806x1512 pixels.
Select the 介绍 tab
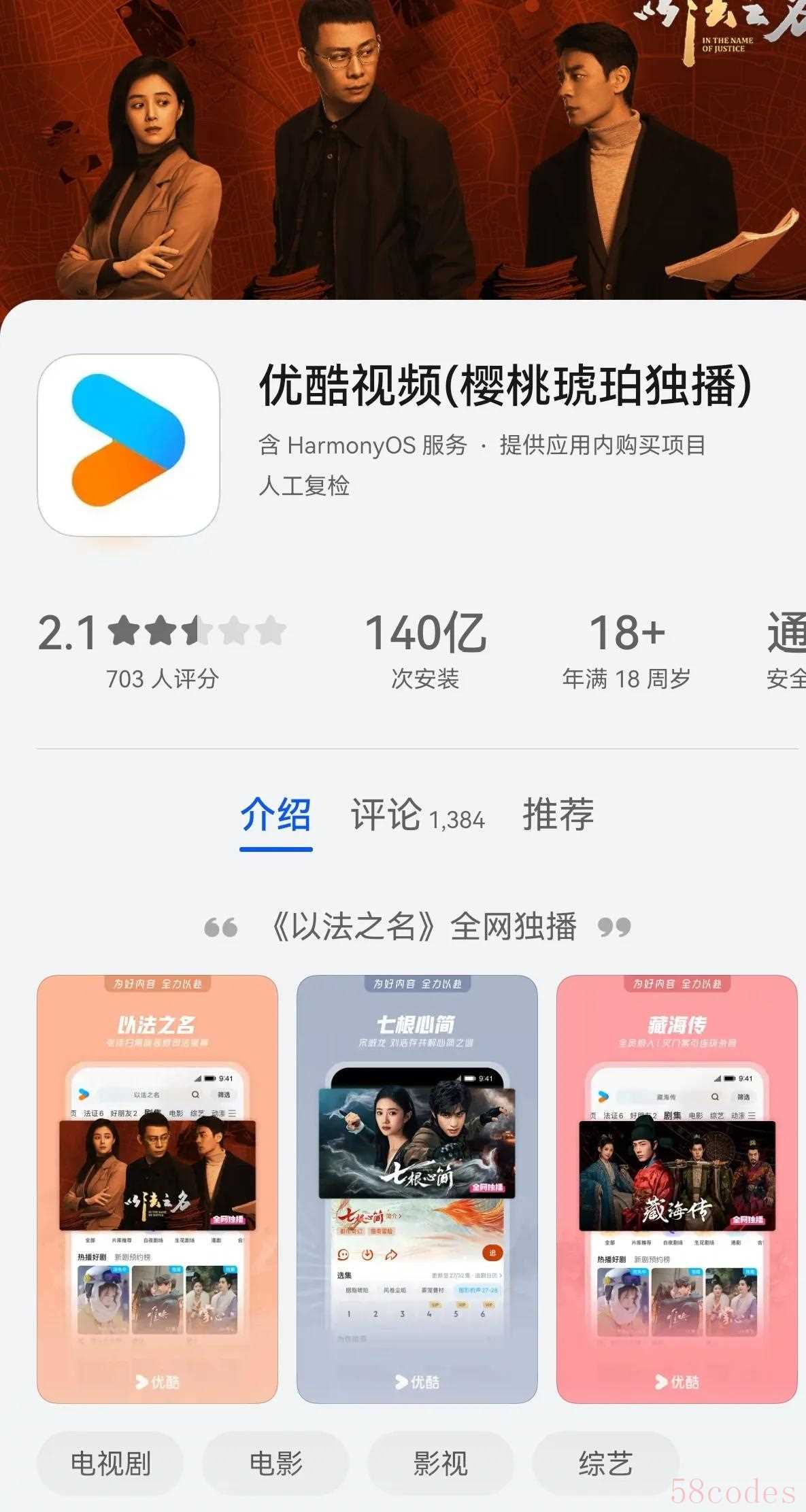pyautogui.click(x=275, y=814)
